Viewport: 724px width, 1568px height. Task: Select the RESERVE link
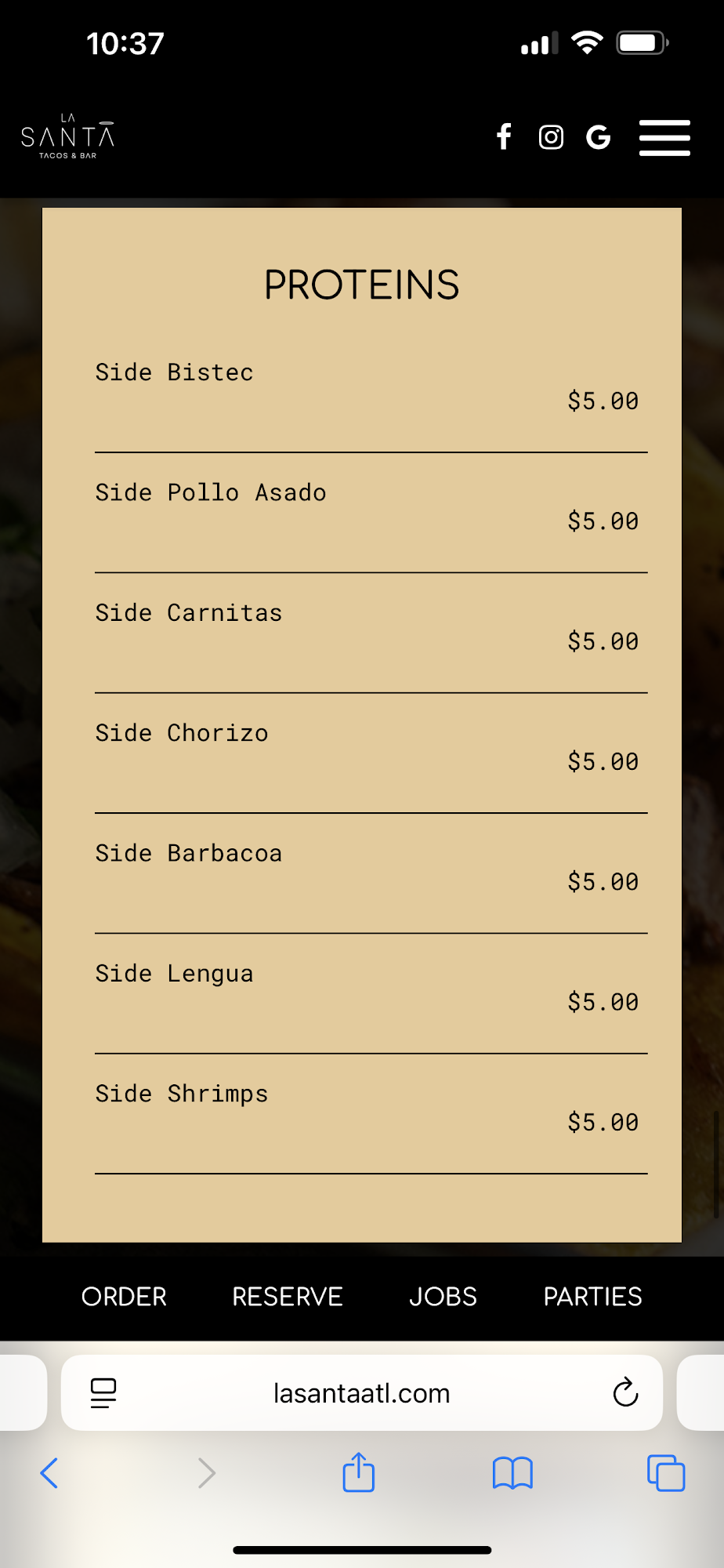[288, 1297]
